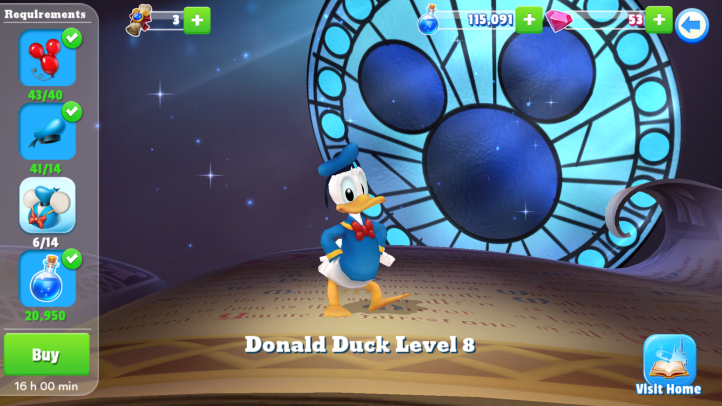Viewport: 722px width, 406px height.
Task: Open the ear hat token requirement 6/14
Action: pyautogui.click(x=47, y=205)
